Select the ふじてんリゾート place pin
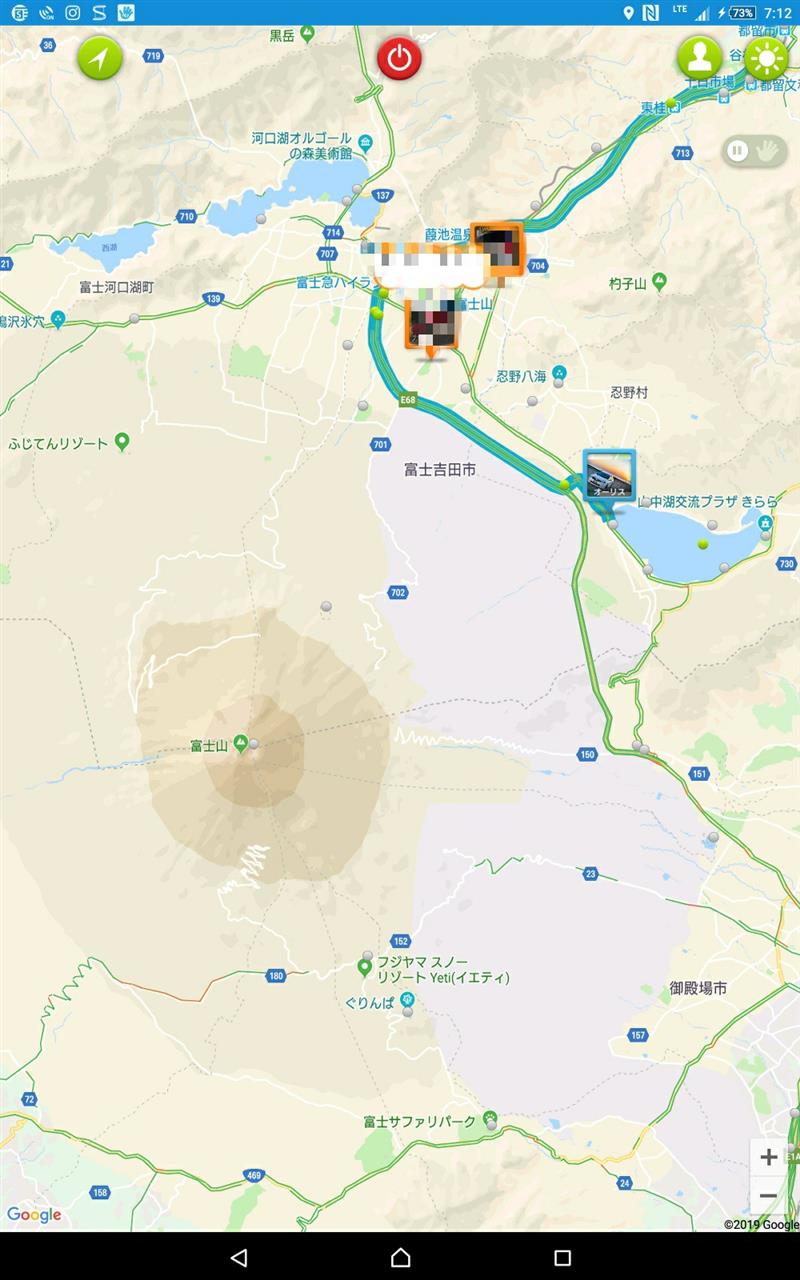Image resolution: width=800 pixels, height=1280 pixels. [x=122, y=441]
